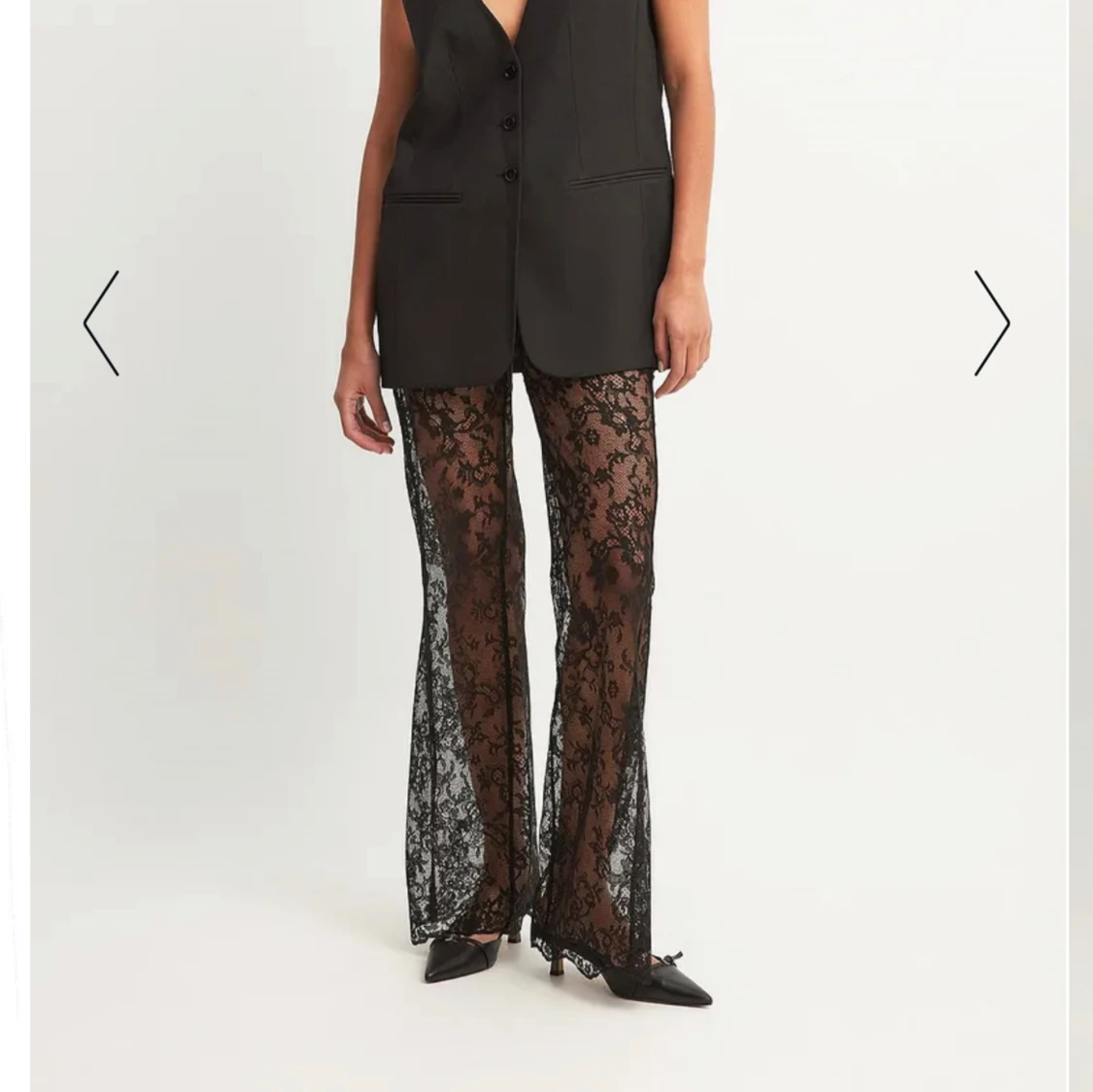The height and width of the screenshot is (1092, 1093).
Task: Go to the previous product photo
Action: tap(101, 324)
